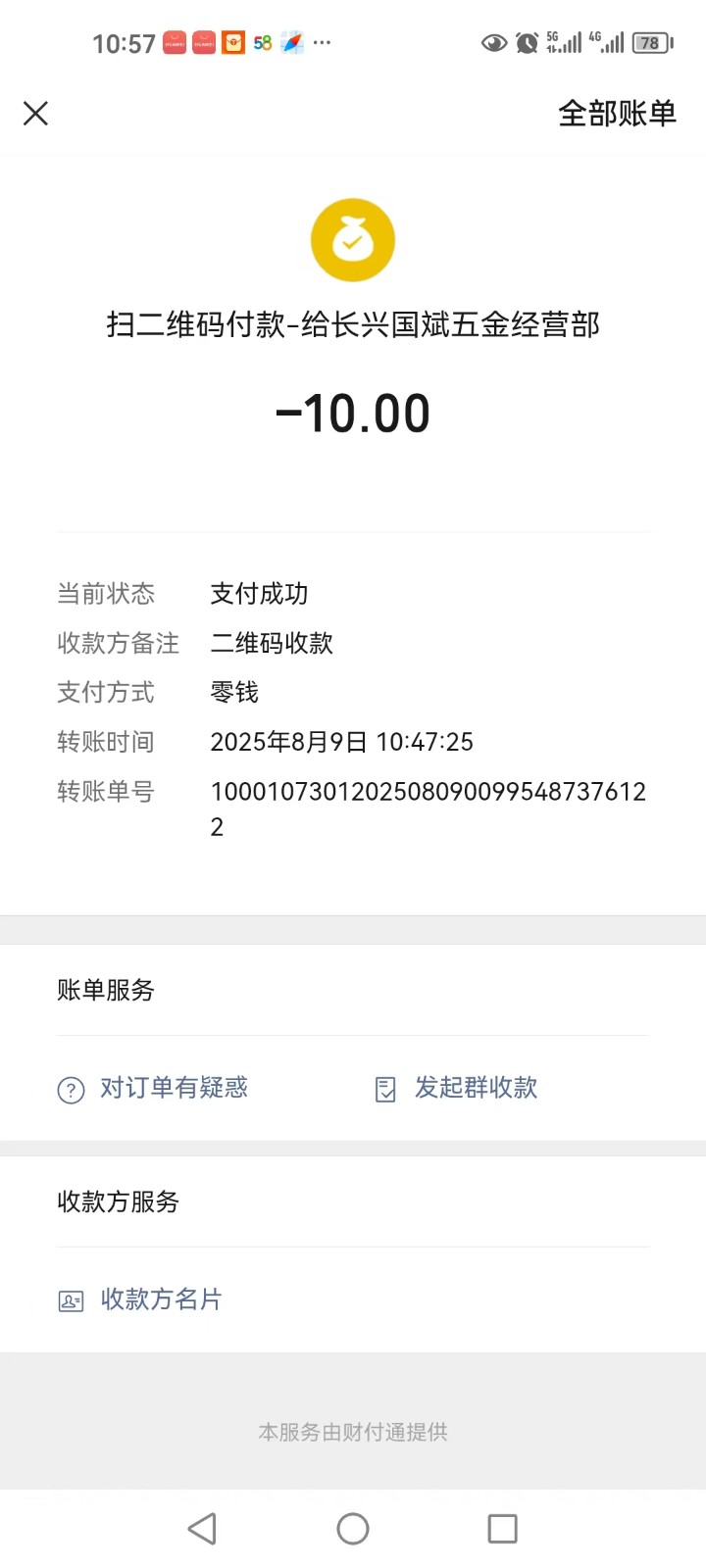The image size is (706, 1568).
Task: Tap 对订单有疑惑 for order help
Action: 153,1089
